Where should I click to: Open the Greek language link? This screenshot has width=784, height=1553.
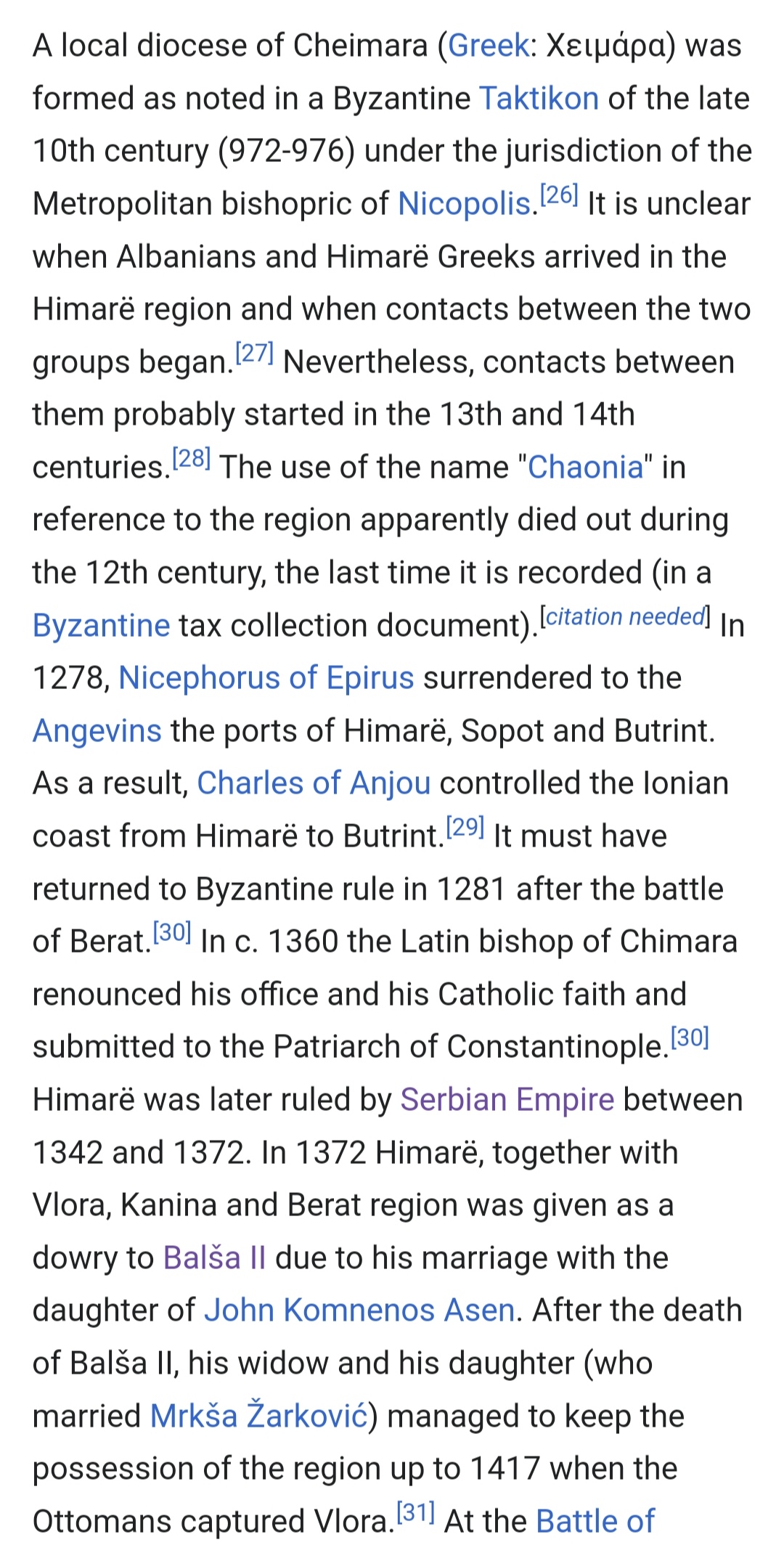(x=488, y=46)
